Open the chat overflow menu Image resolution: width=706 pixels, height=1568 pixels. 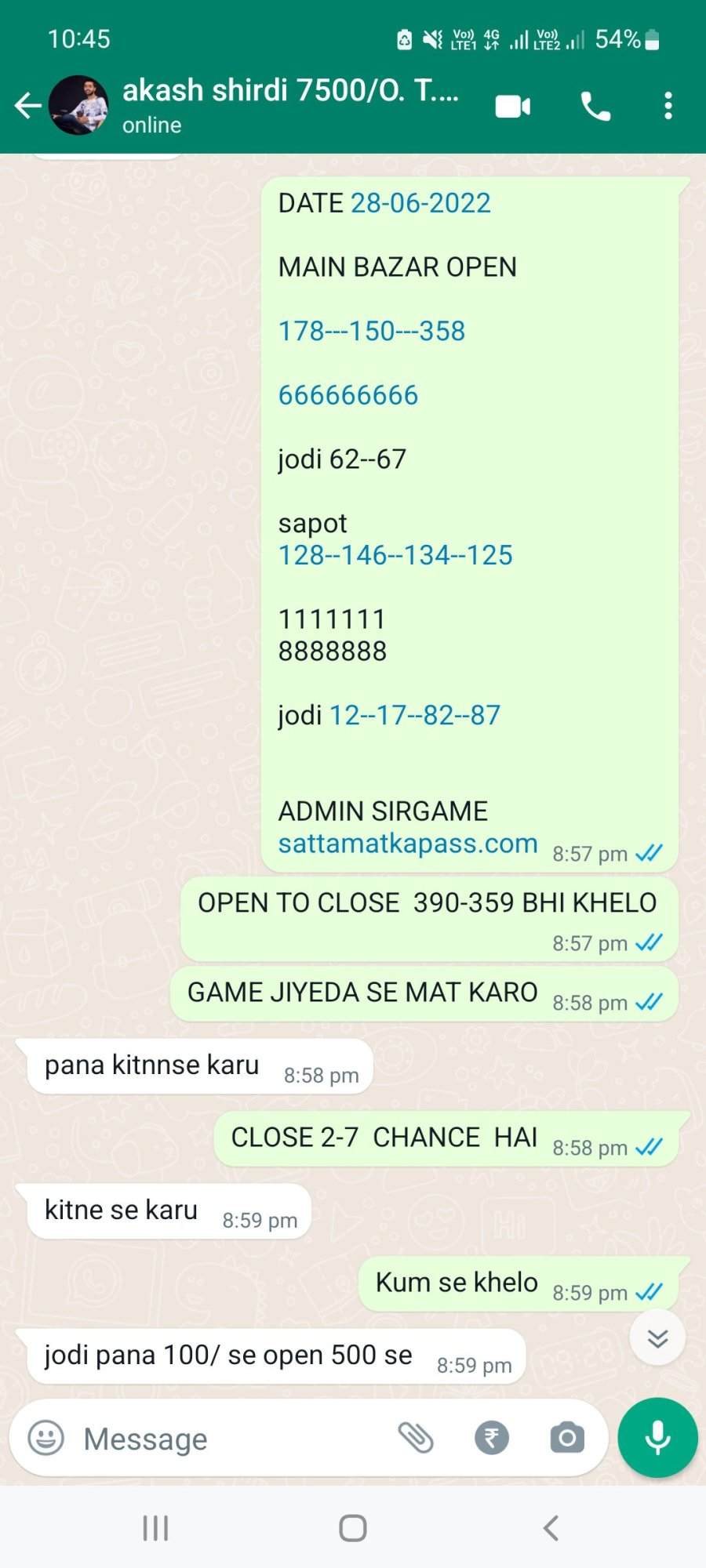[668, 106]
